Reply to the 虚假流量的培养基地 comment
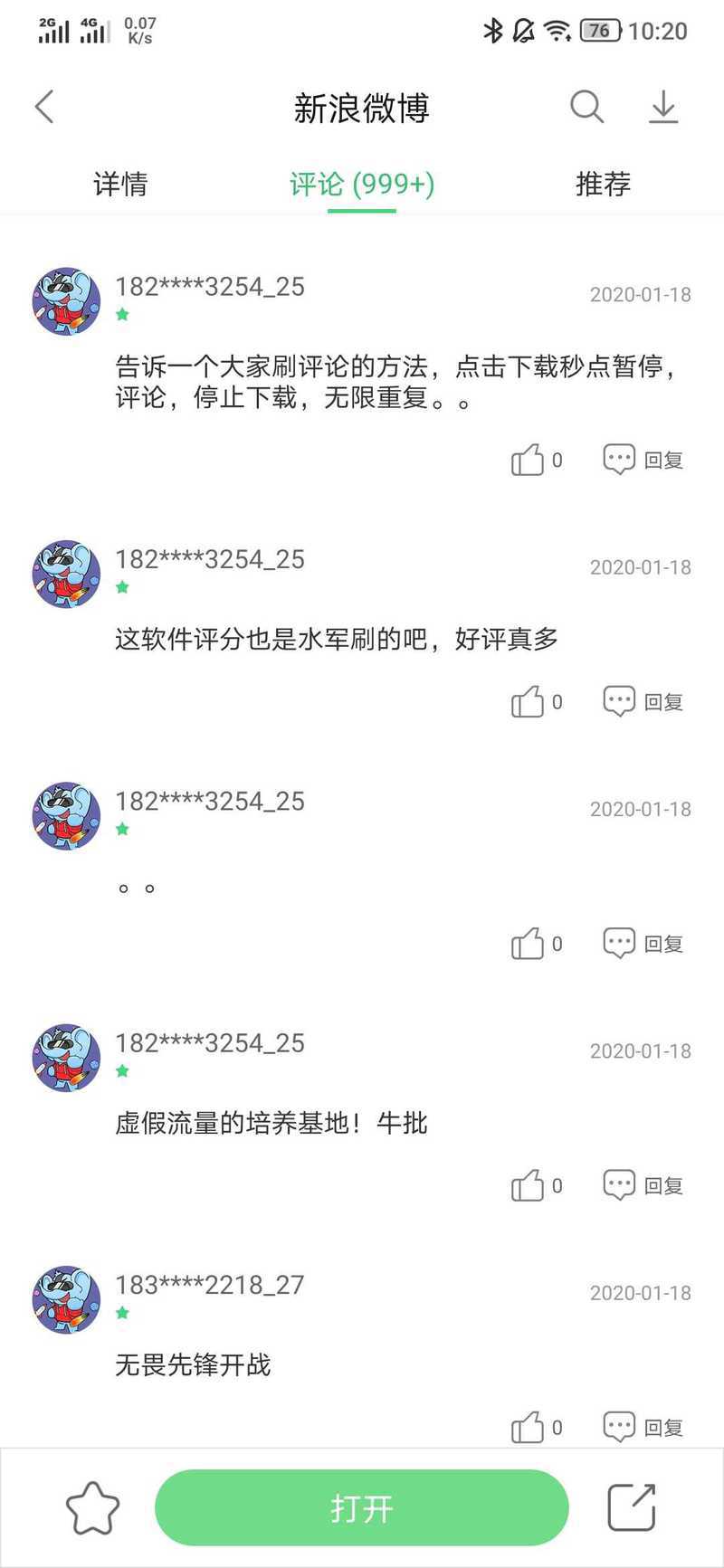This screenshot has height=1568, width=724. click(643, 1185)
